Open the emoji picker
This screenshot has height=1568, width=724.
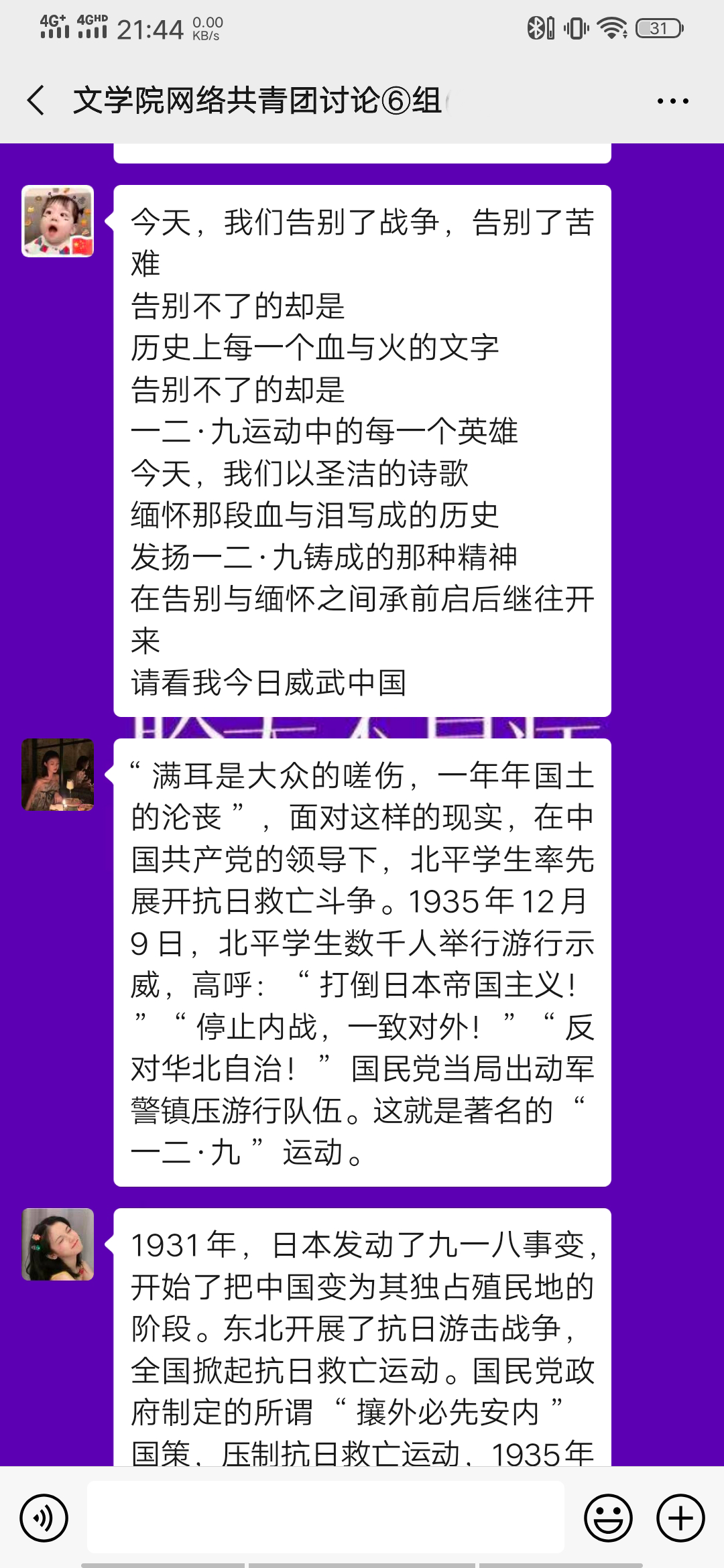pyautogui.click(x=608, y=1518)
